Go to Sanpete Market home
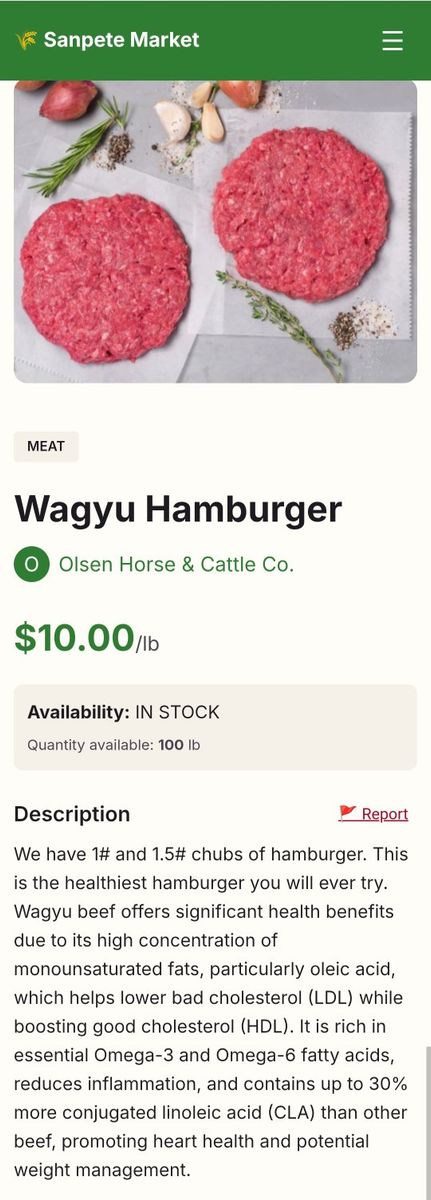Image resolution: width=431 pixels, height=1200 pixels. click(x=108, y=40)
